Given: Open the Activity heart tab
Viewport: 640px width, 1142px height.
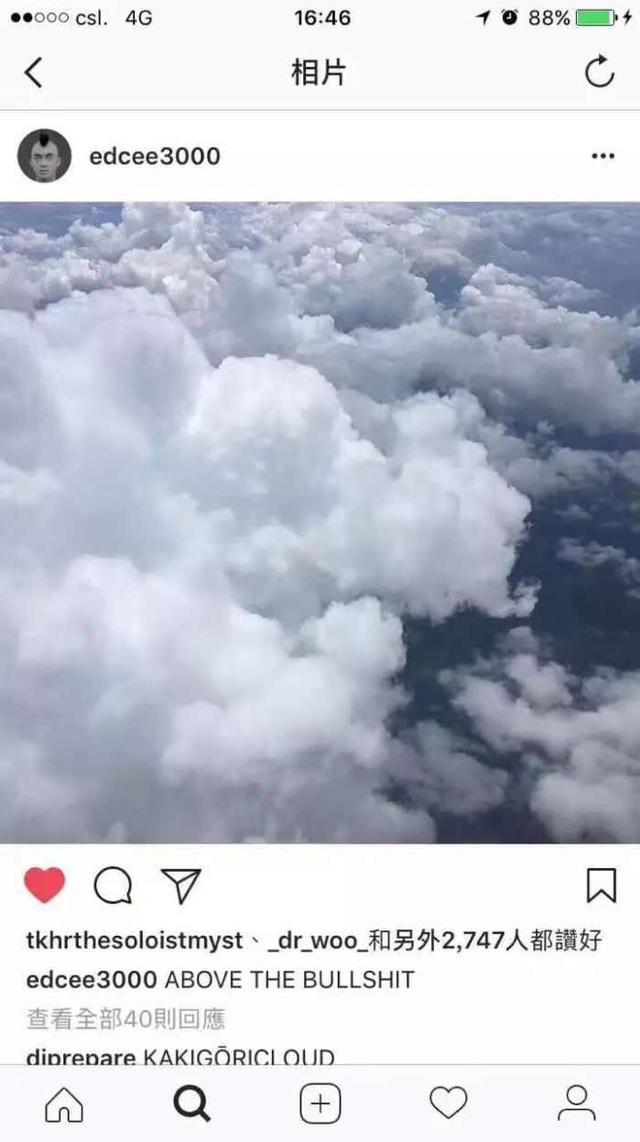Looking at the screenshot, I should [448, 1103].
